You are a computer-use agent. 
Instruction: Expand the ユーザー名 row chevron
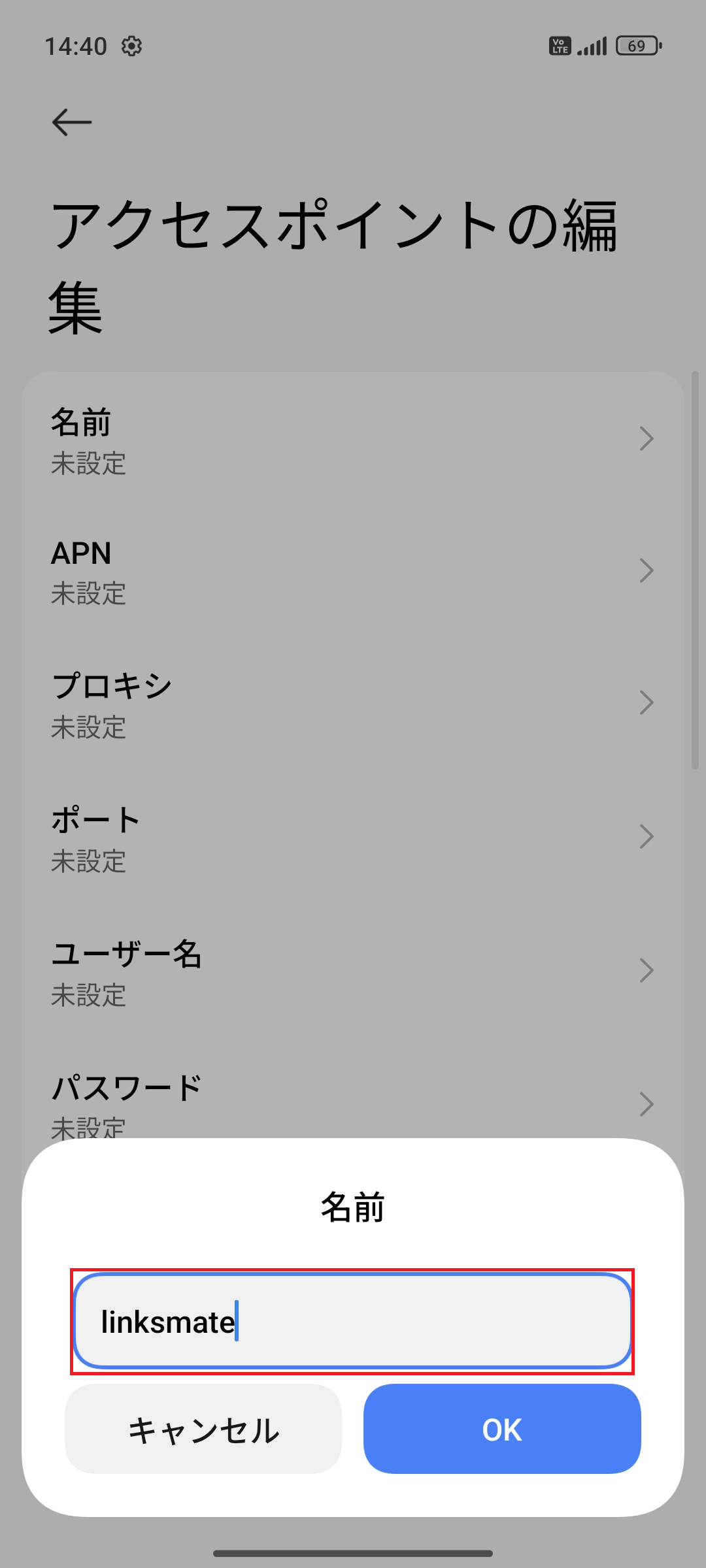point(647,972)
